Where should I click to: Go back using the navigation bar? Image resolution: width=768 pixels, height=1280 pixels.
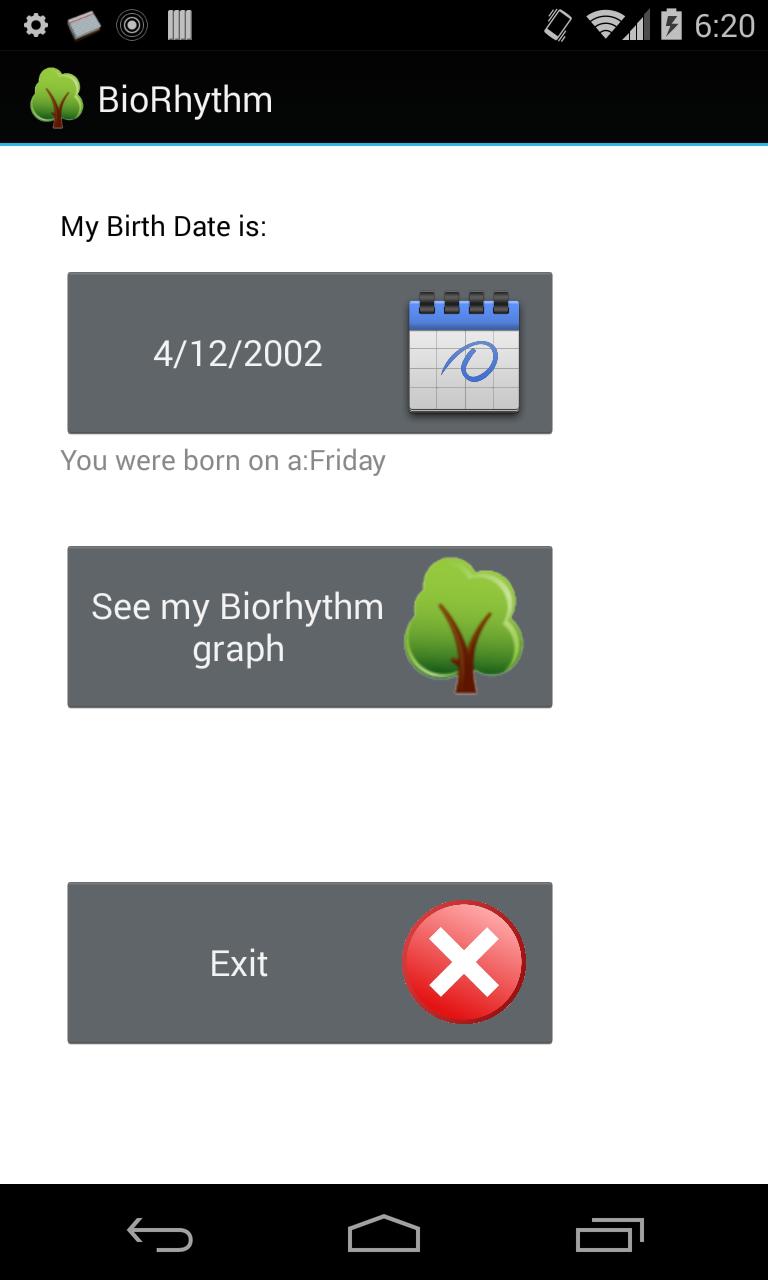pos(160,1234)
